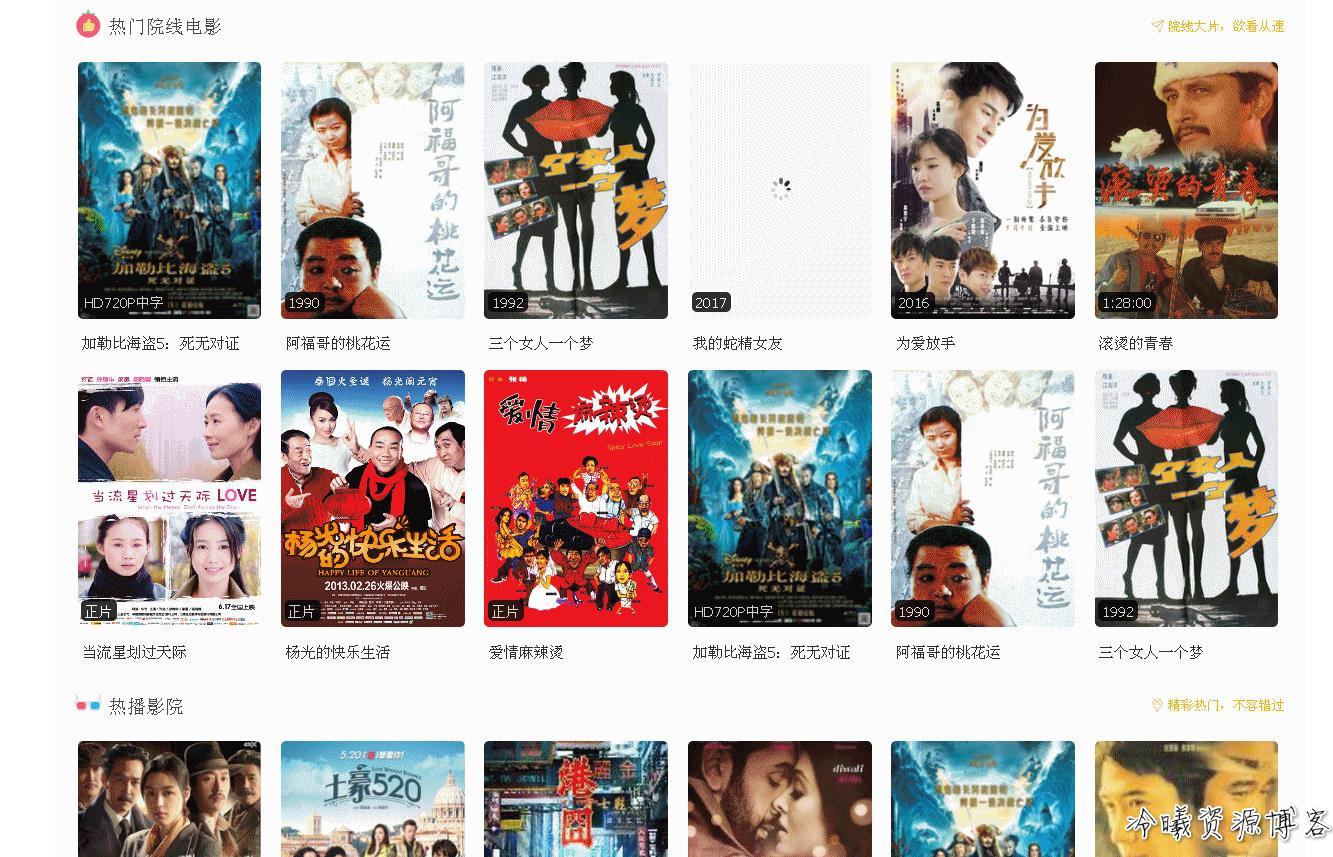Open the 杨光的快乐生活 movie poster
The width and height of the screenshot is (1333, 857).
[372, 498]
